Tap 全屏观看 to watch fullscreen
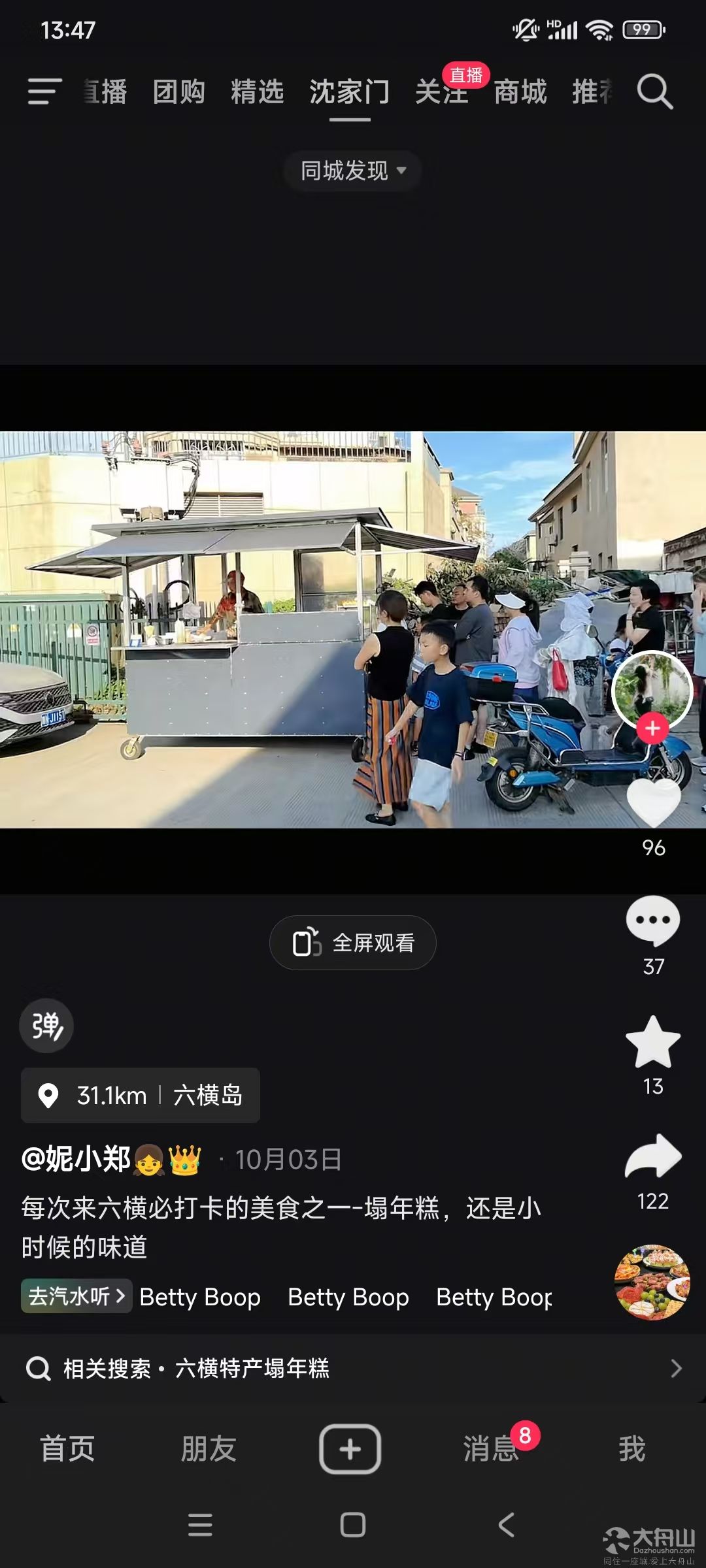 pos(353,943)
